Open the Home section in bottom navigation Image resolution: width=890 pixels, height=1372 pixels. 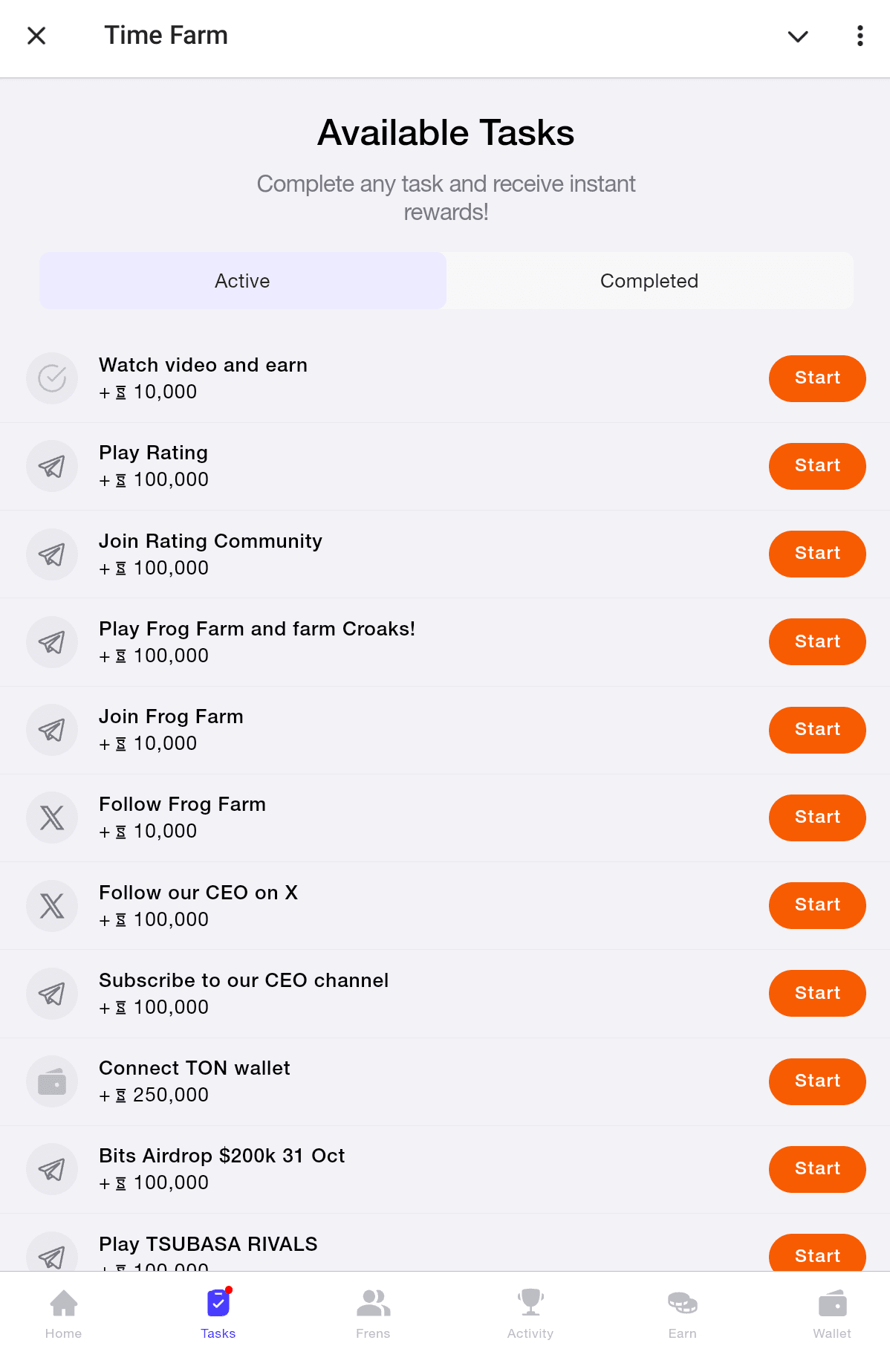click(63, 1313)
